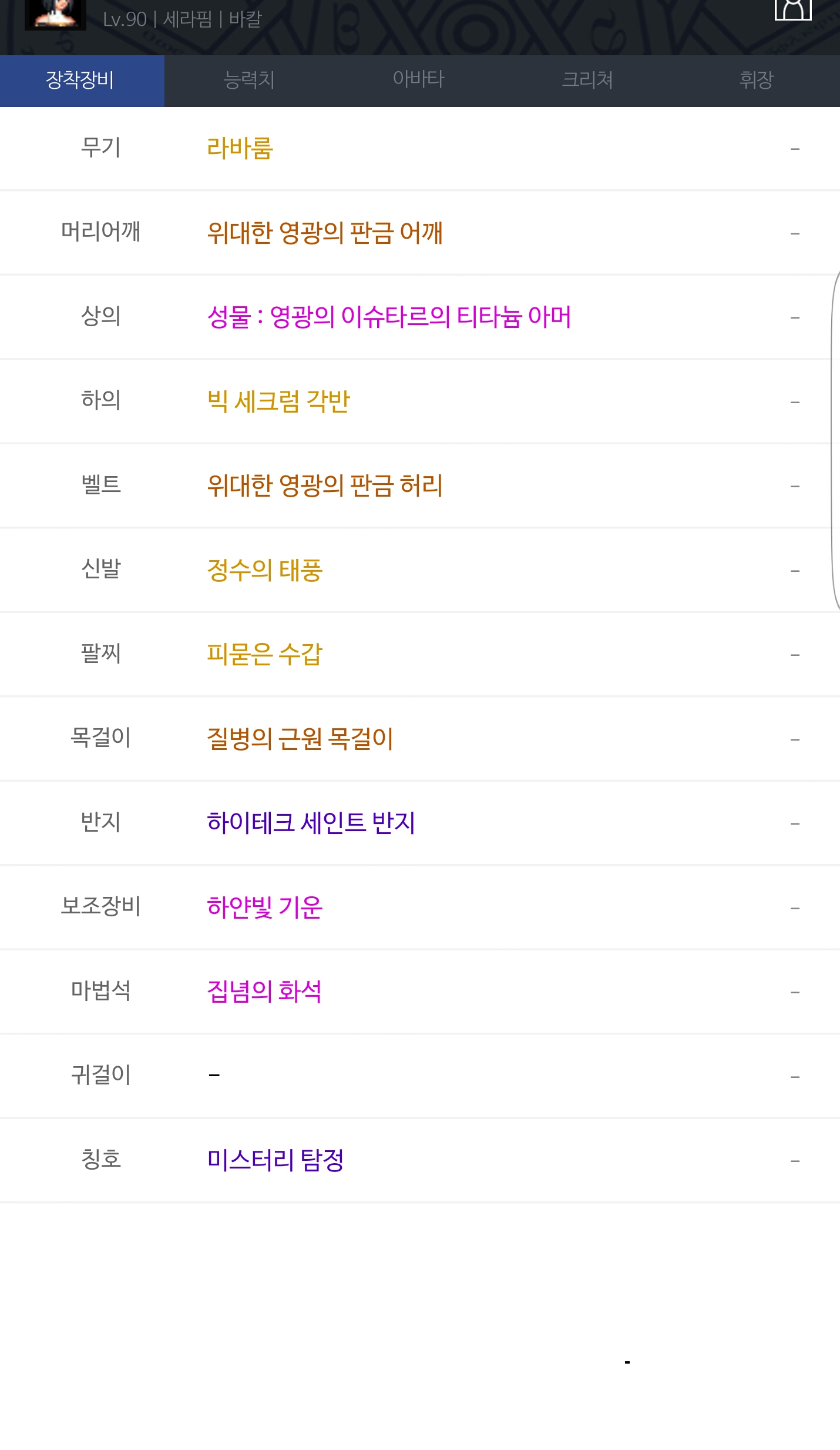
Task: Open the 아바타 tab
Action: [x=418, y=80]
